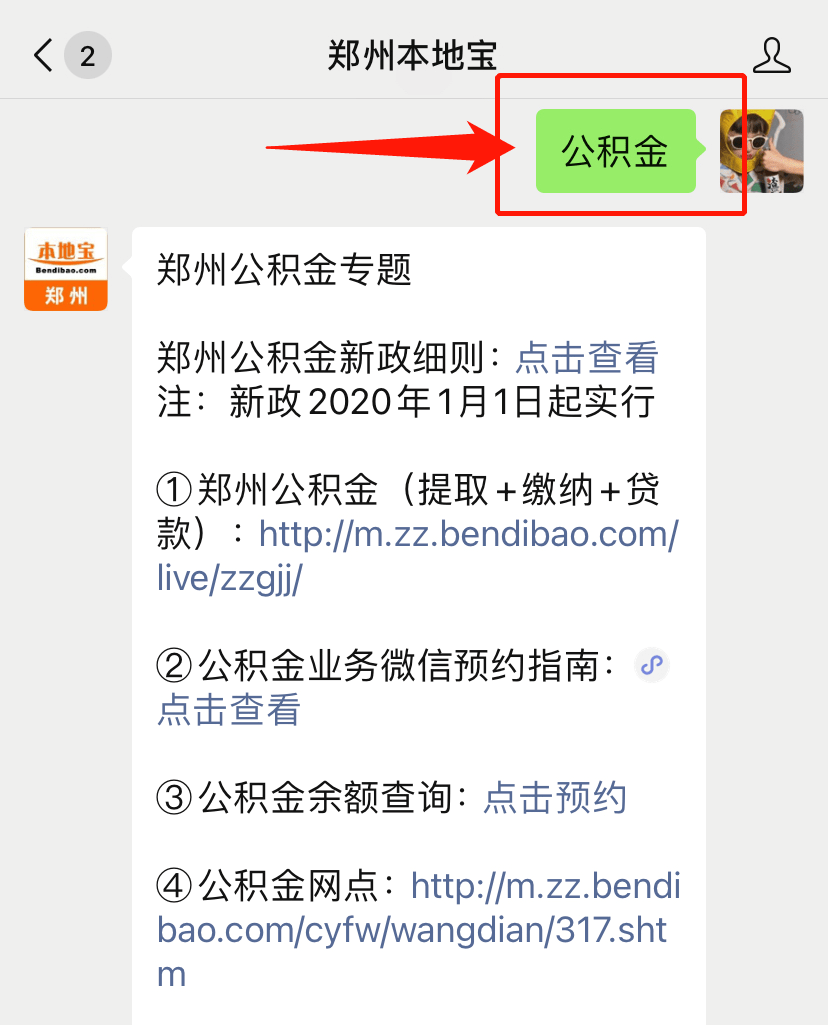Go back to the chat list
Image resolution: width=828 pixels, height=1025 pixels.
(x=44, y=56)
